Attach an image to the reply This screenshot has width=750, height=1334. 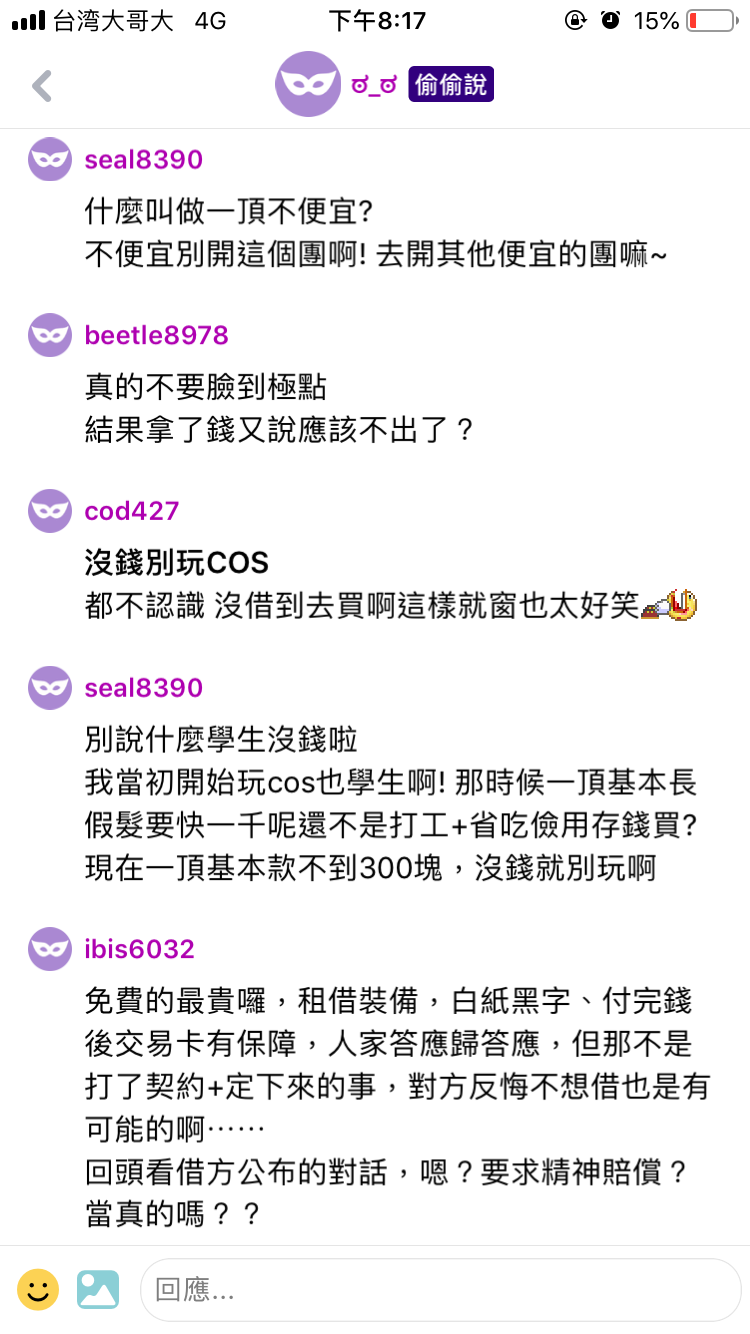pyautogui.click(x=98, y=1289)
